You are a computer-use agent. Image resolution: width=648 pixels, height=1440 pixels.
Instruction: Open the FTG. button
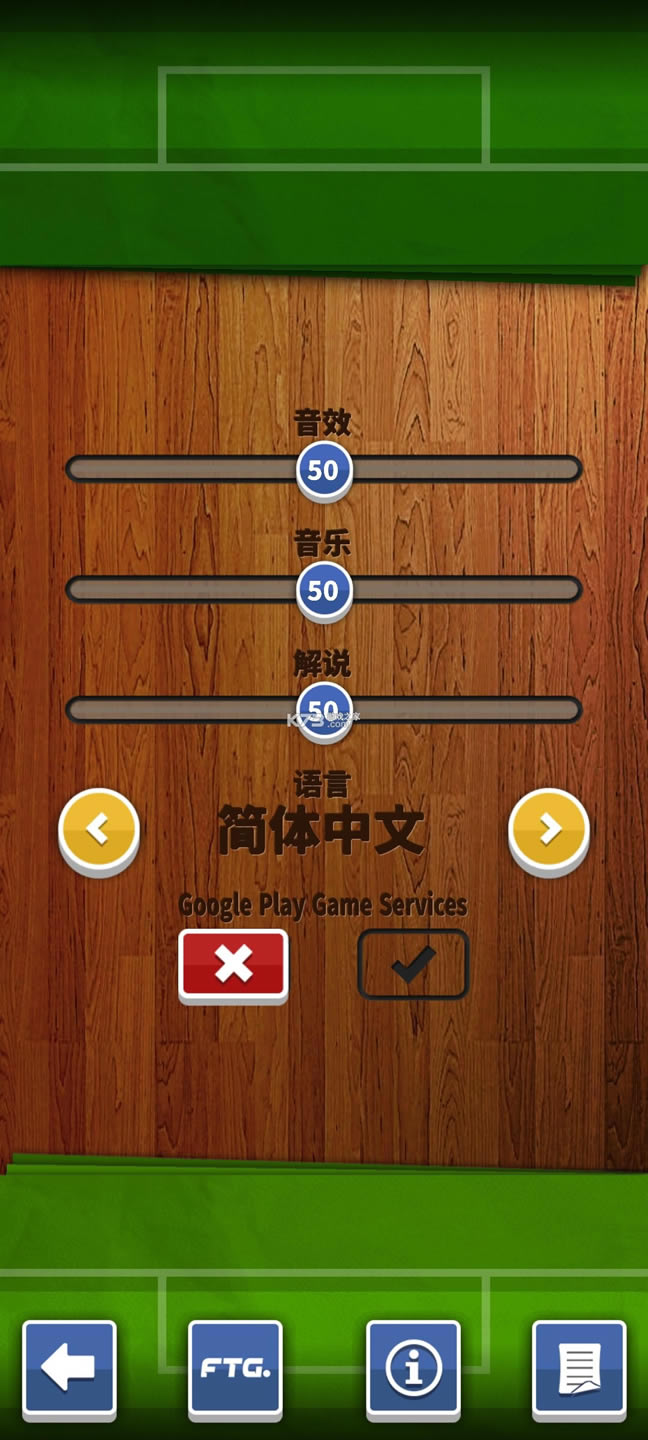point(235,1367)
